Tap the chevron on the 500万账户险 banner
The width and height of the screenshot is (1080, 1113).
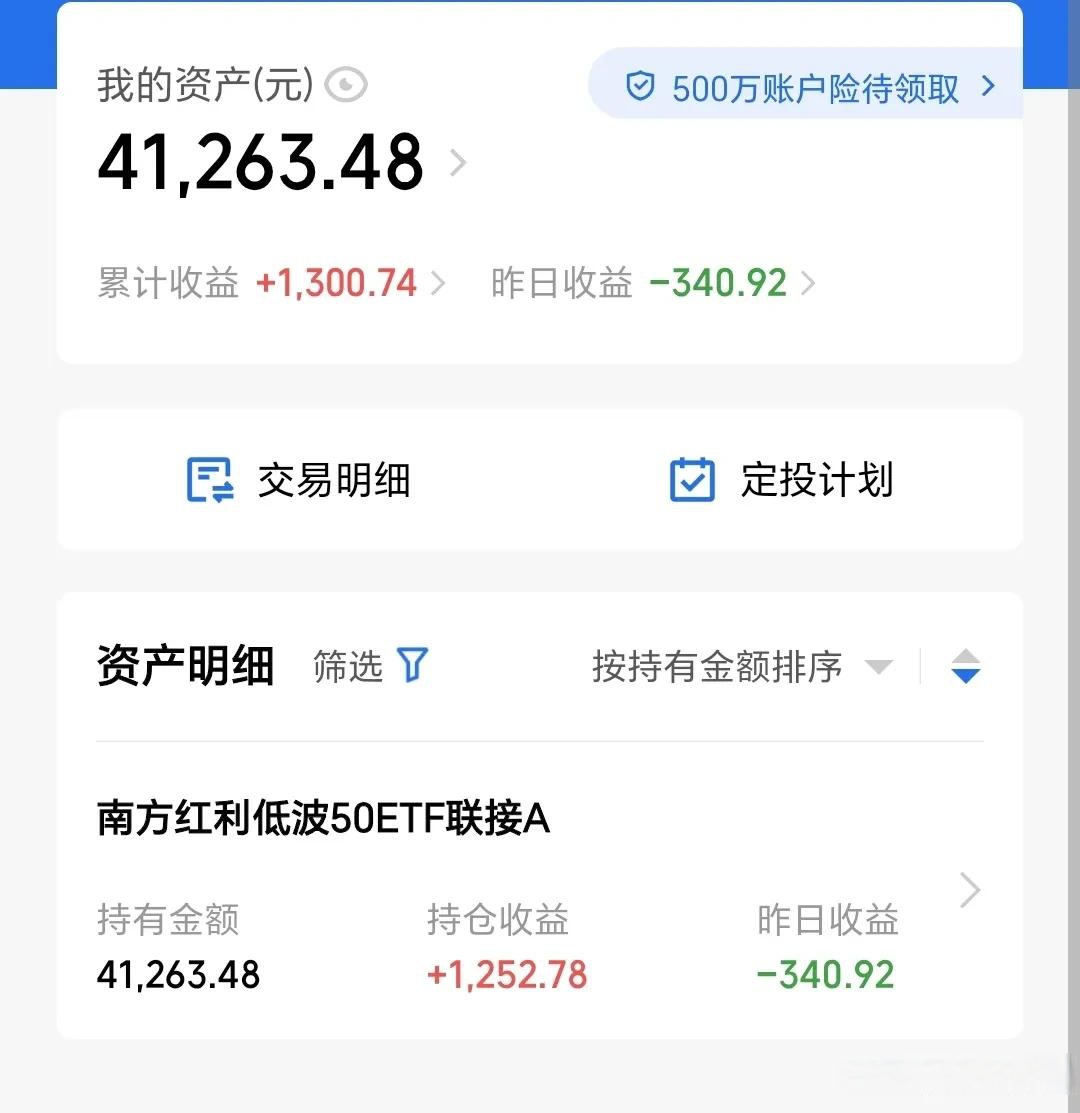tap(988, 88)
